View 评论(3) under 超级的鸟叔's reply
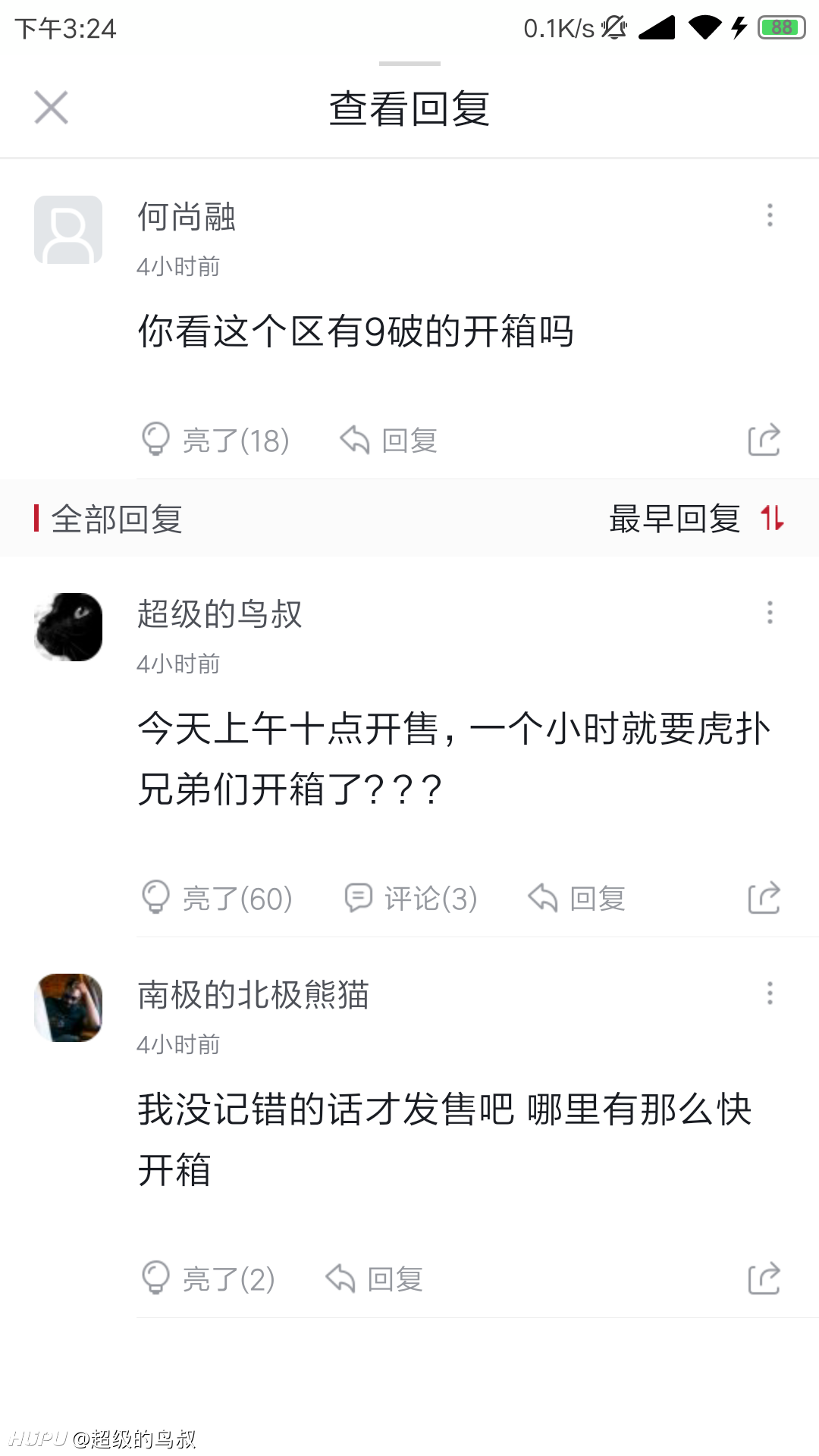 coord(410,898)
